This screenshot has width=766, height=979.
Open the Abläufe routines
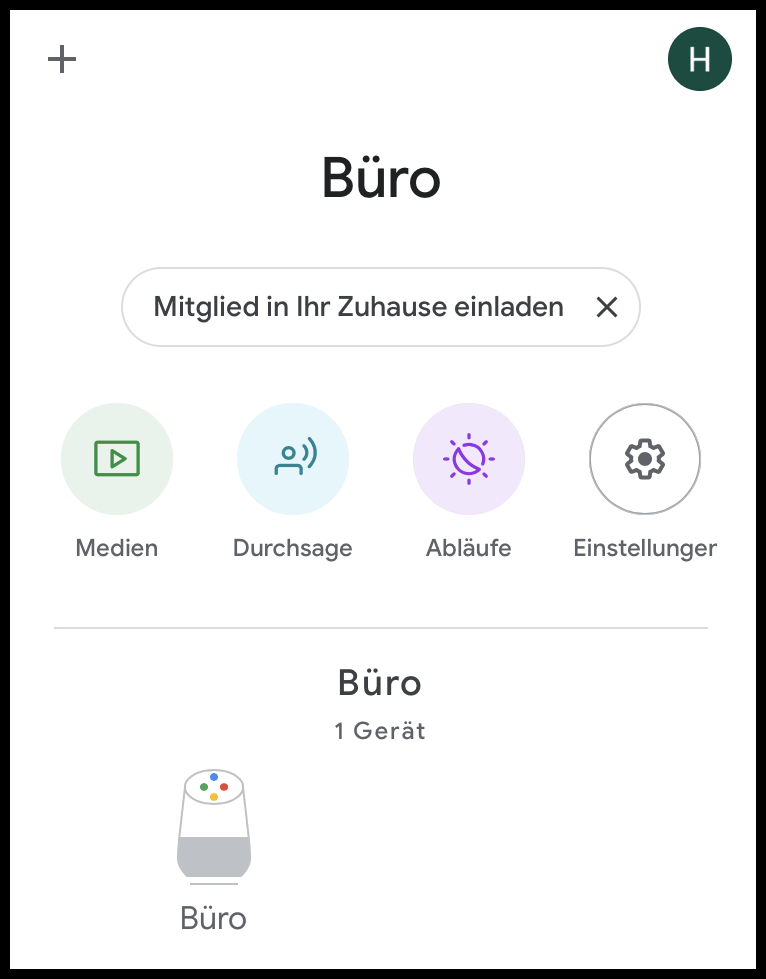pyautogui.click(x=469, y=459)
